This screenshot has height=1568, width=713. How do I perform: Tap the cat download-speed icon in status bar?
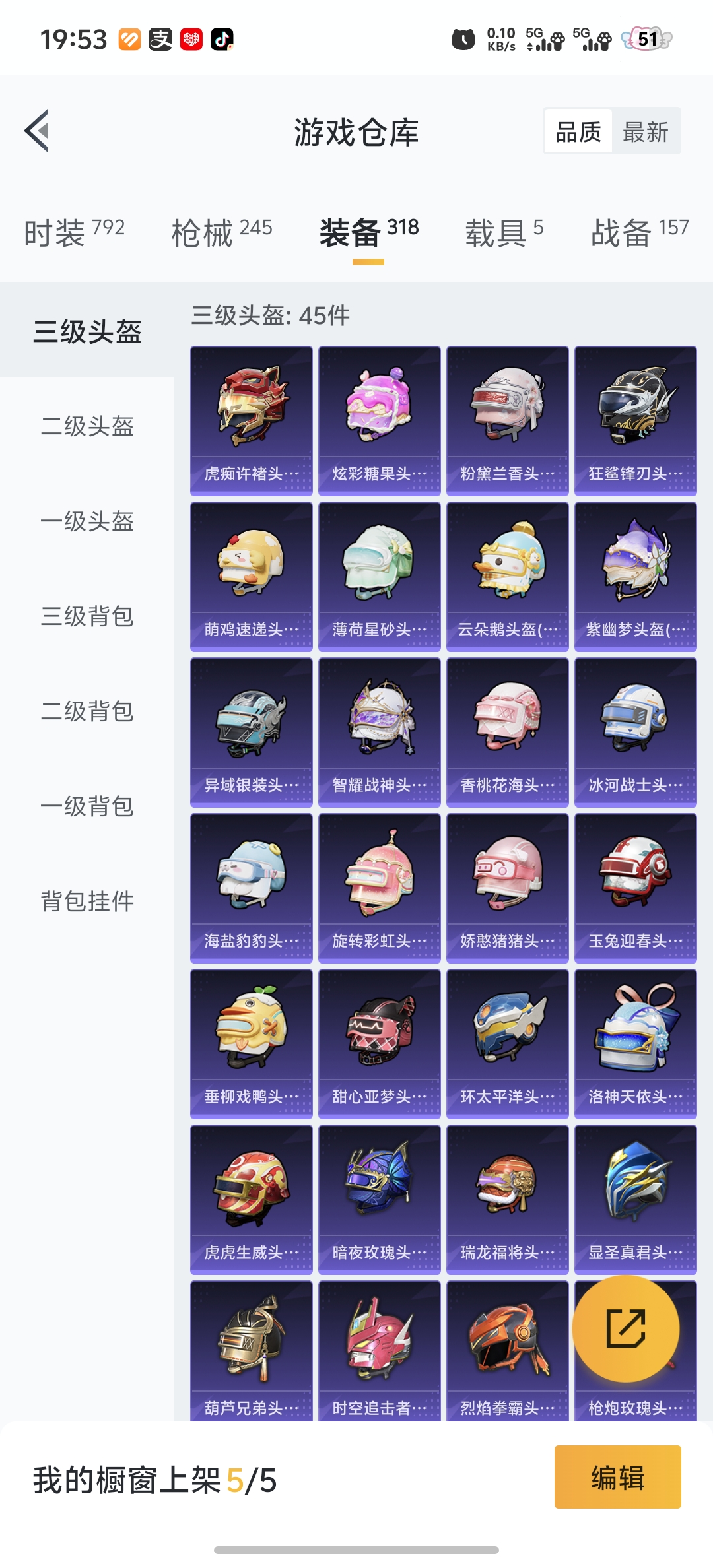coord(464,41)
